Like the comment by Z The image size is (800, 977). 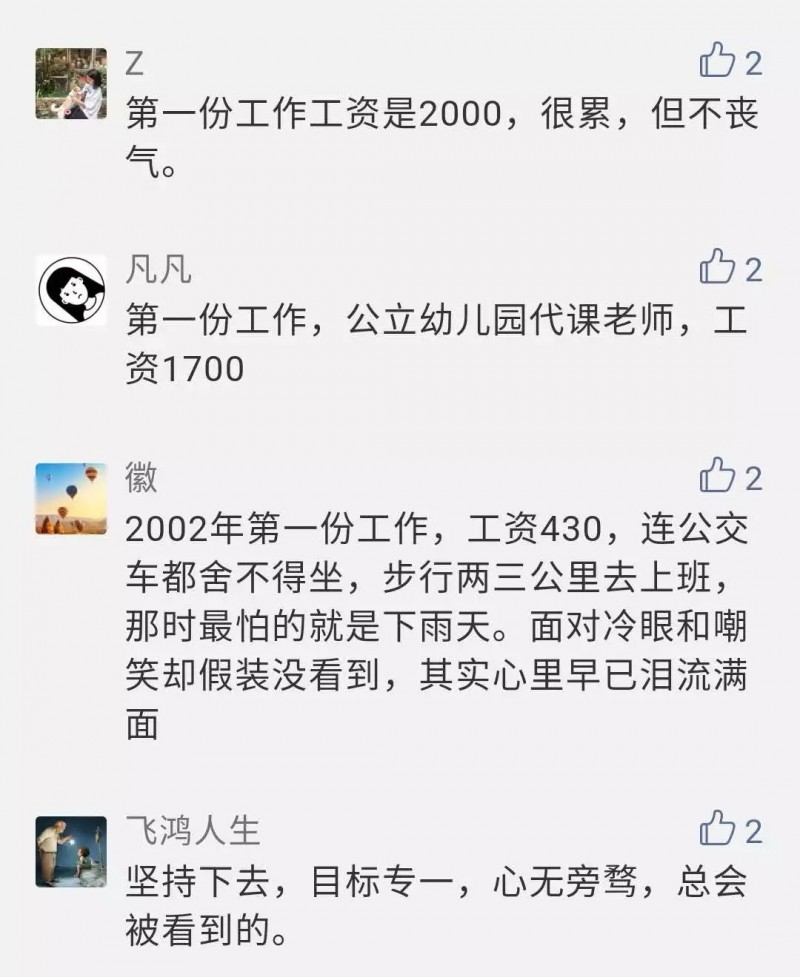(x=717, y=62)
